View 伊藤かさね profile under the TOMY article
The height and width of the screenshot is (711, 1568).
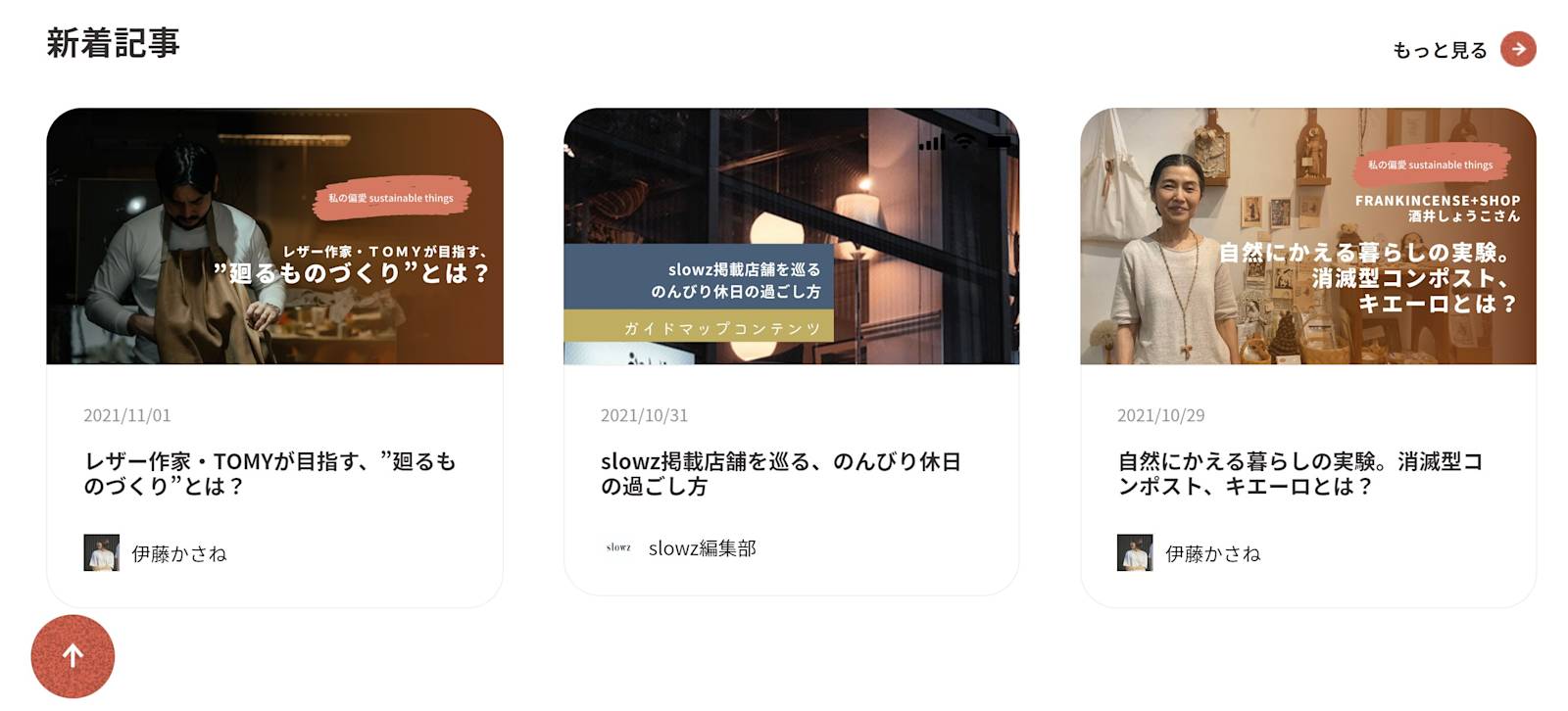tap(178, 553)
